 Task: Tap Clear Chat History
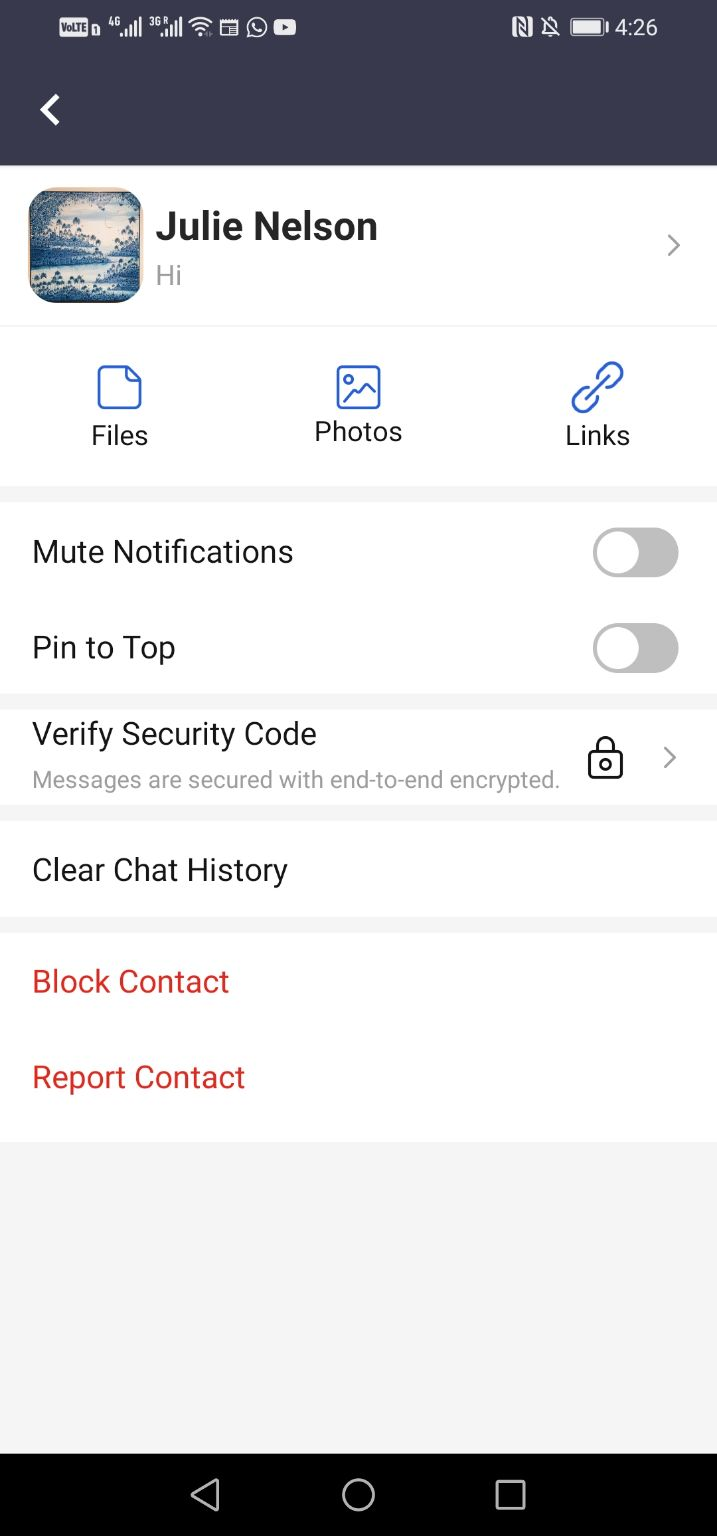(x=160, y=870)
